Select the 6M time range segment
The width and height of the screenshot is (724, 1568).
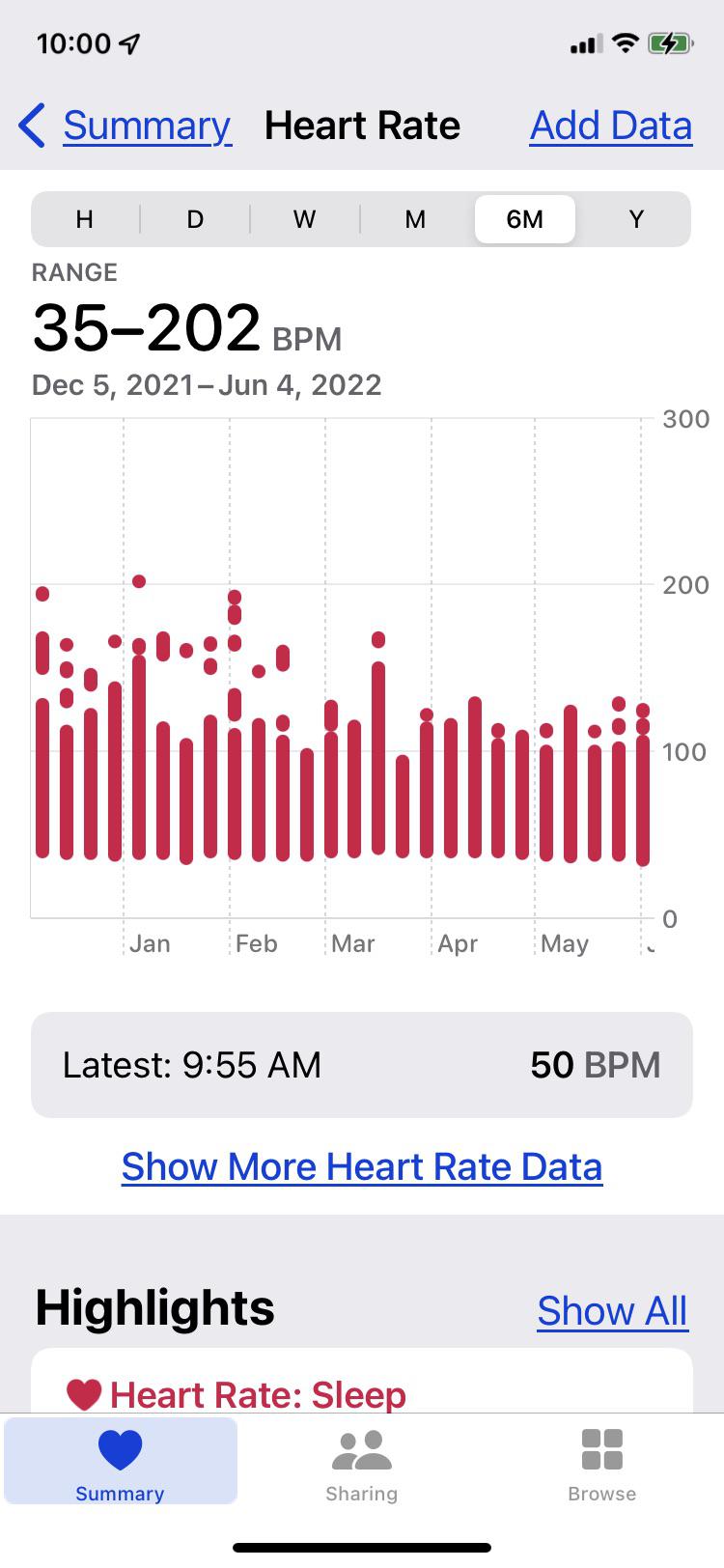coord(525,219)
